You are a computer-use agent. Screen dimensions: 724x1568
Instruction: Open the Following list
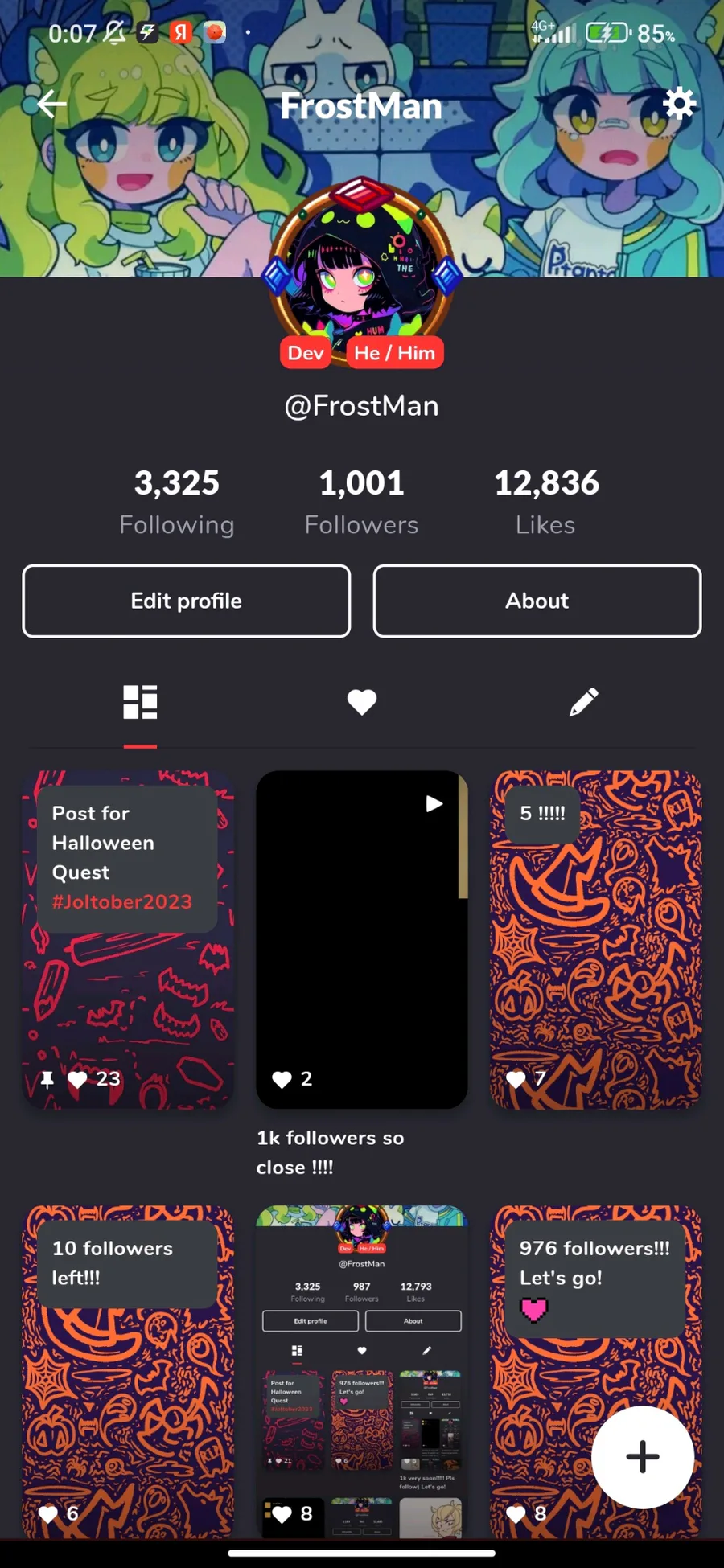click(x=177, y=502)
